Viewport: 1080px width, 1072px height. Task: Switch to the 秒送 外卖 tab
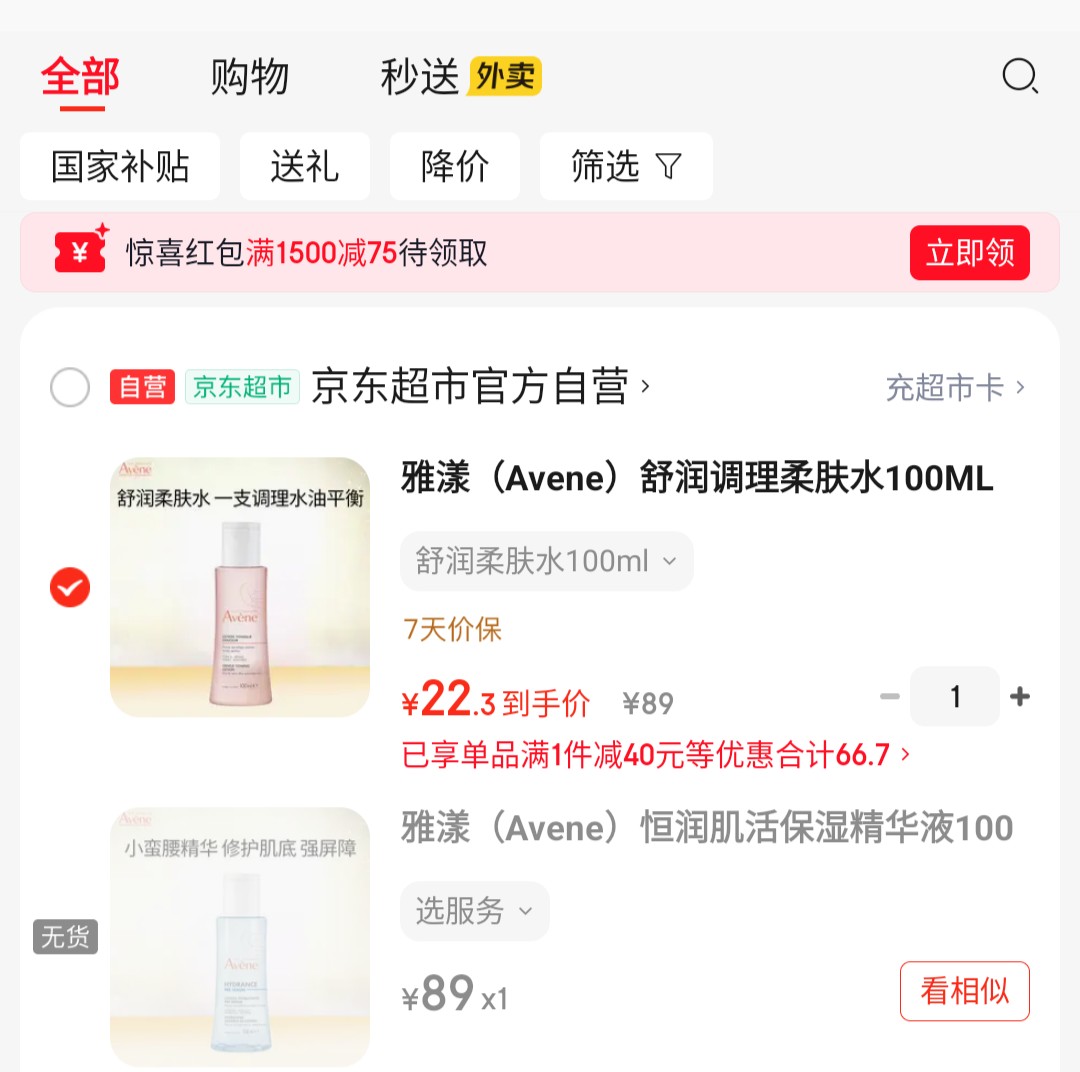coord(460,77)
